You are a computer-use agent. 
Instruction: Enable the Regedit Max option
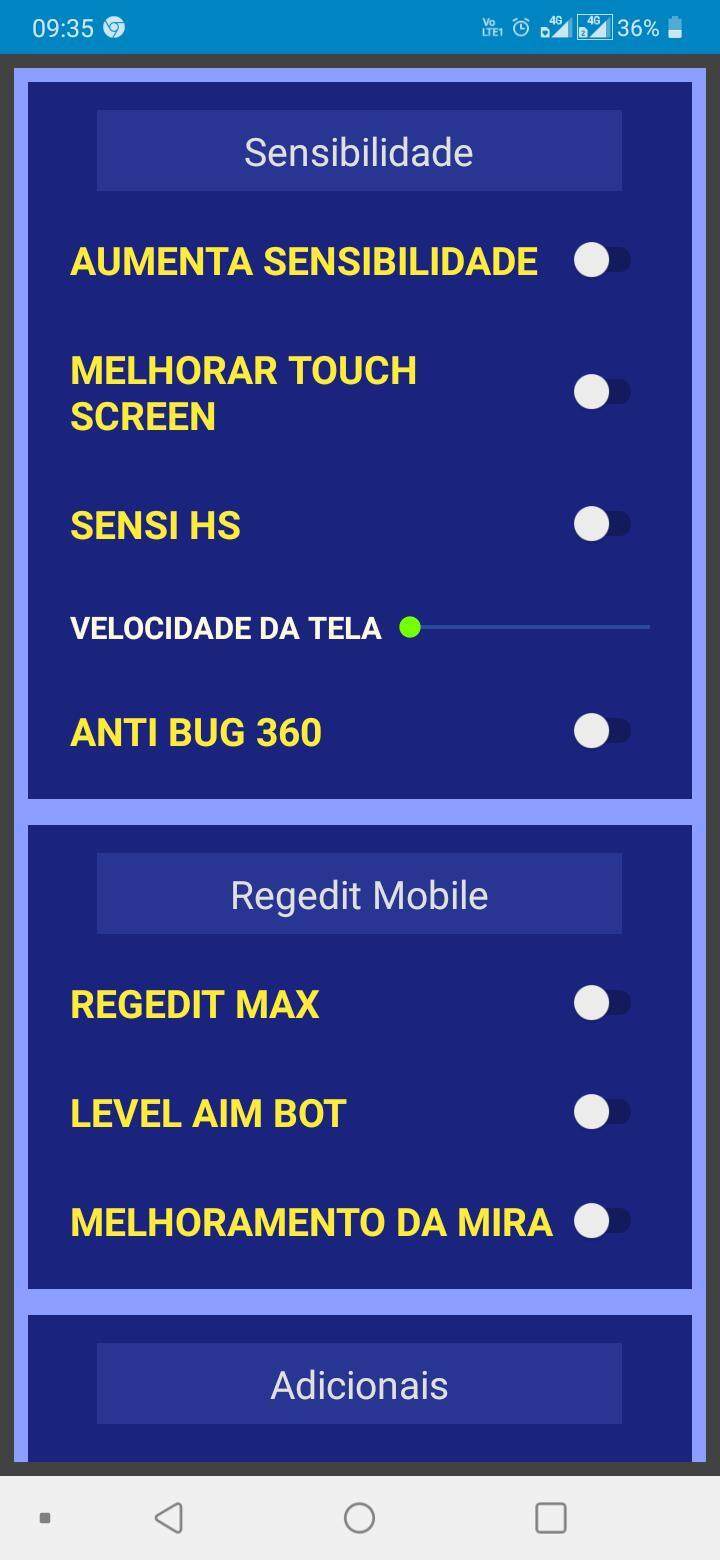click(x=601, y=1003)
